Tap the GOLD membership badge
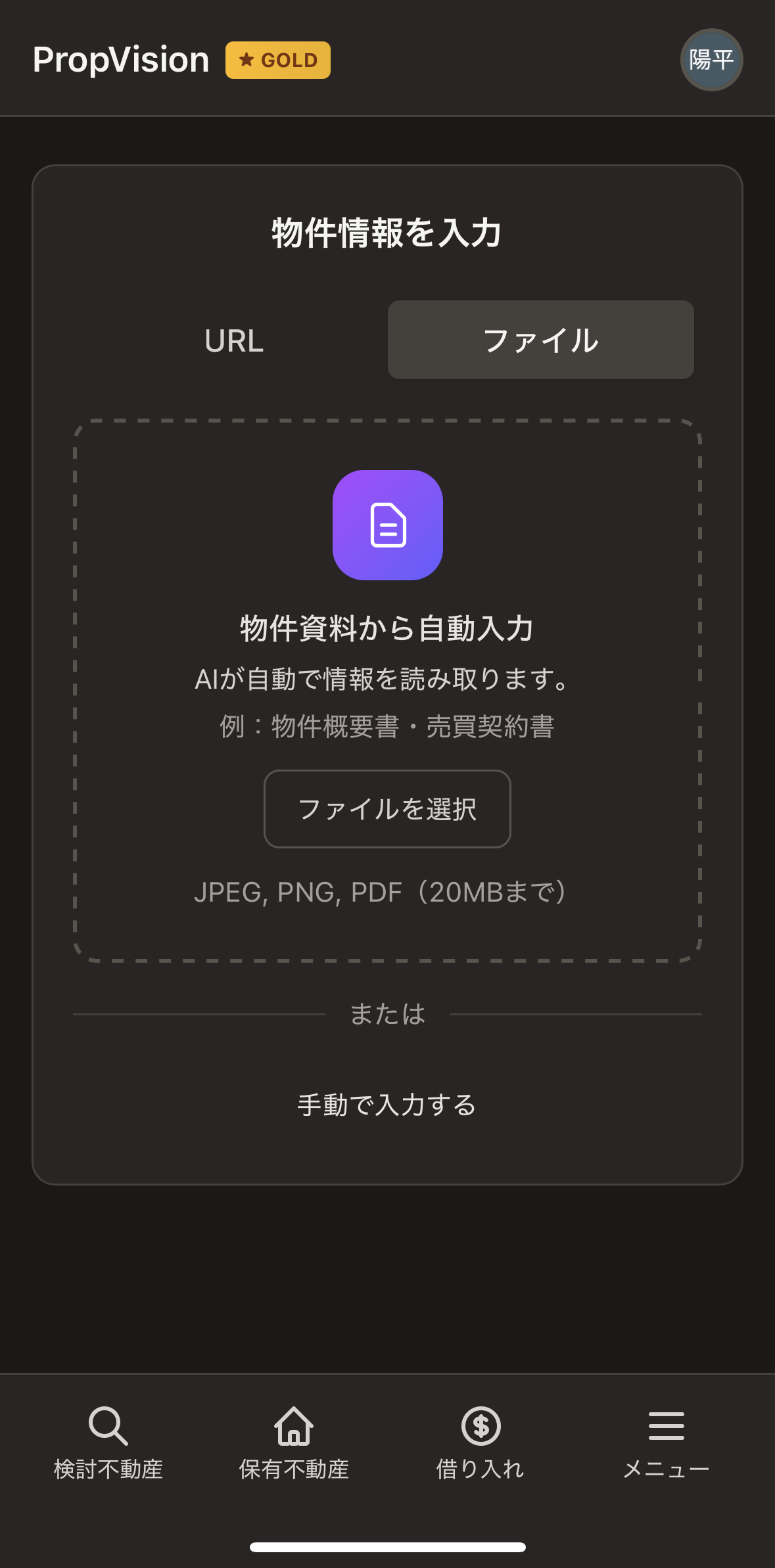The width and height of the screenshot is (775, 1568). pyautogui.click(x=278, y=60)
